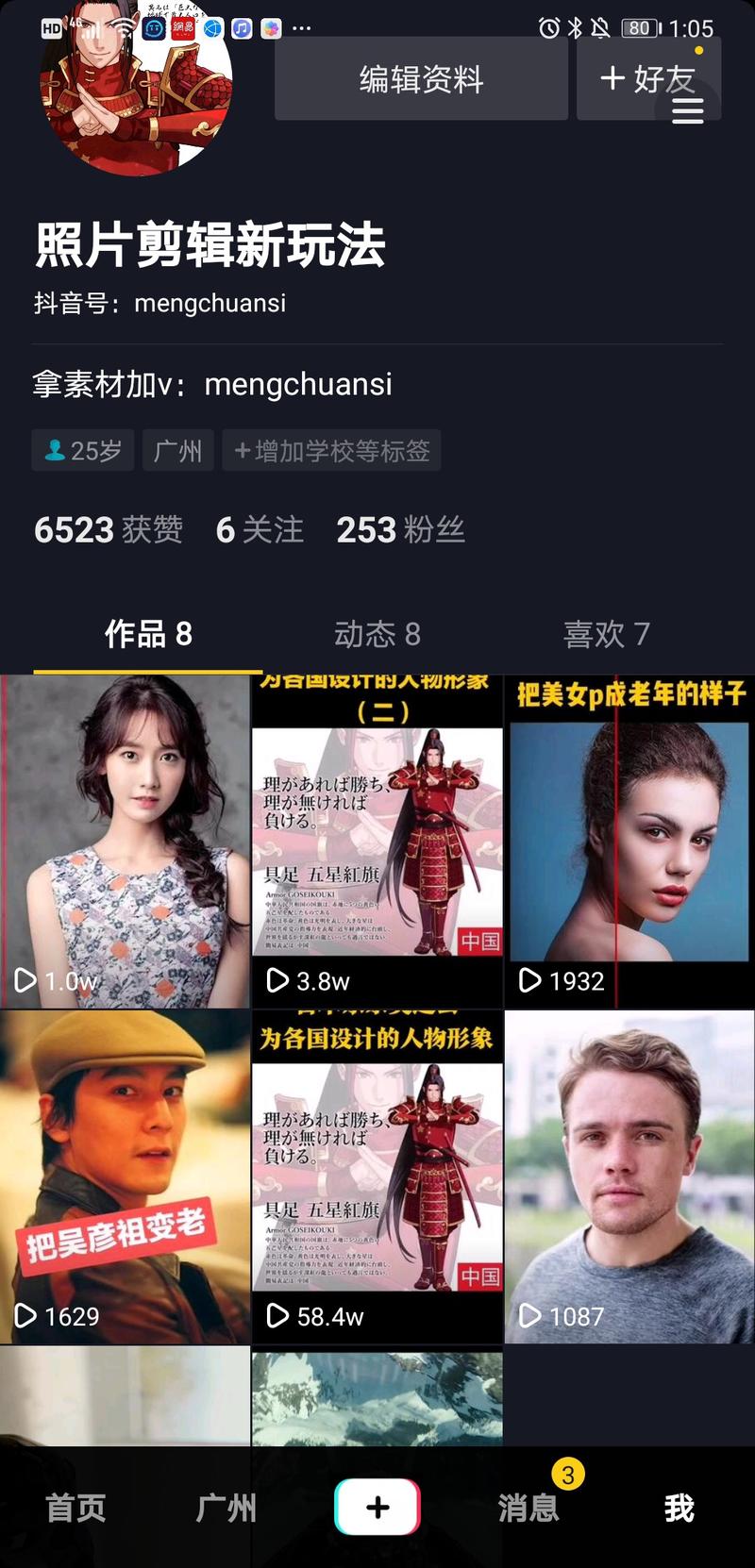Open the 增加学校等标签 tag option
Viewport: 755px width, 1568px height.
tap(331, 450)
